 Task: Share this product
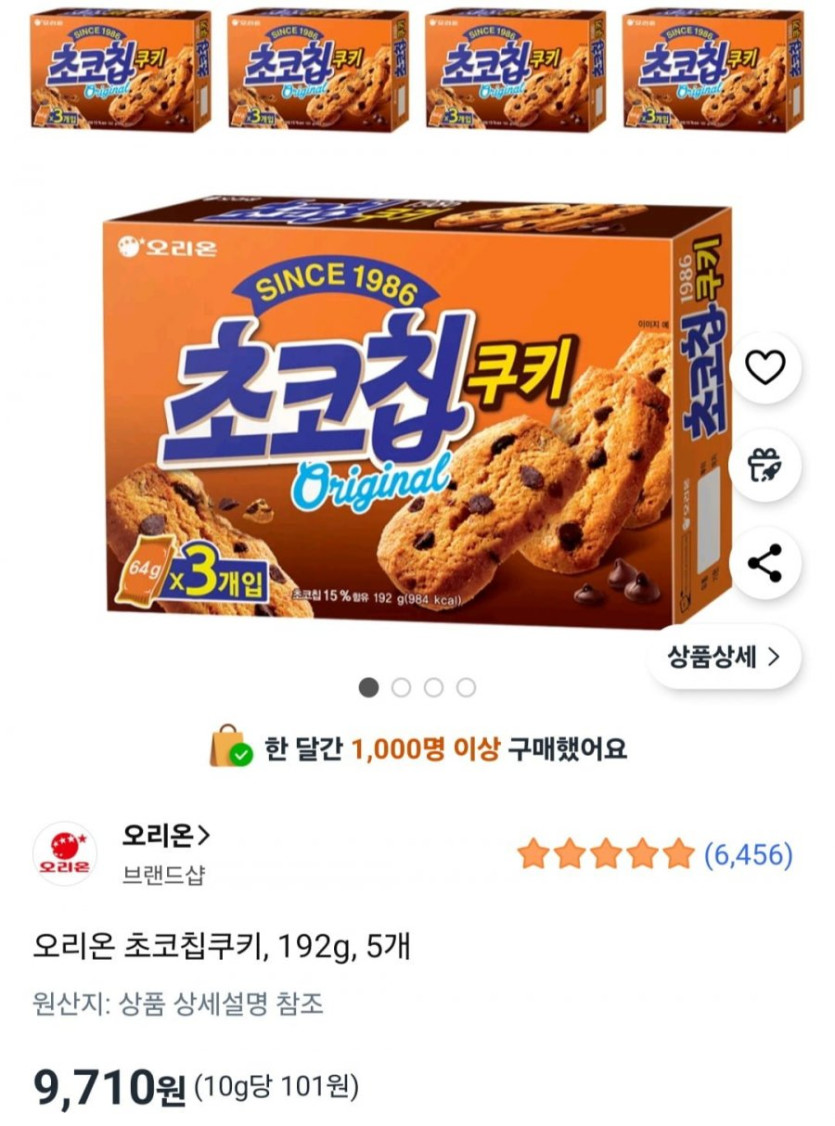click(x=766, y=563)
